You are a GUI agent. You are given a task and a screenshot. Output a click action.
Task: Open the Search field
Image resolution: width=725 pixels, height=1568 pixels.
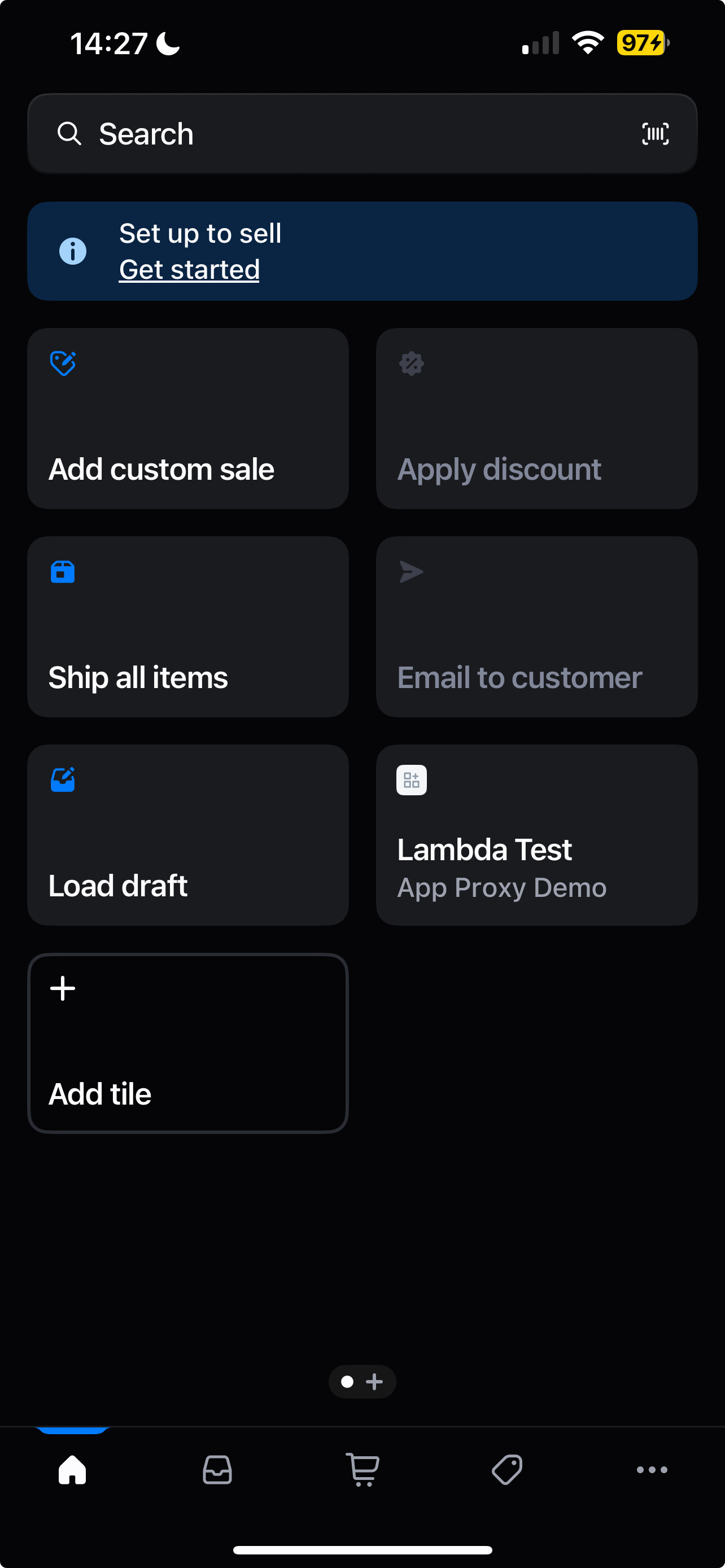click(x=362, y=133)
